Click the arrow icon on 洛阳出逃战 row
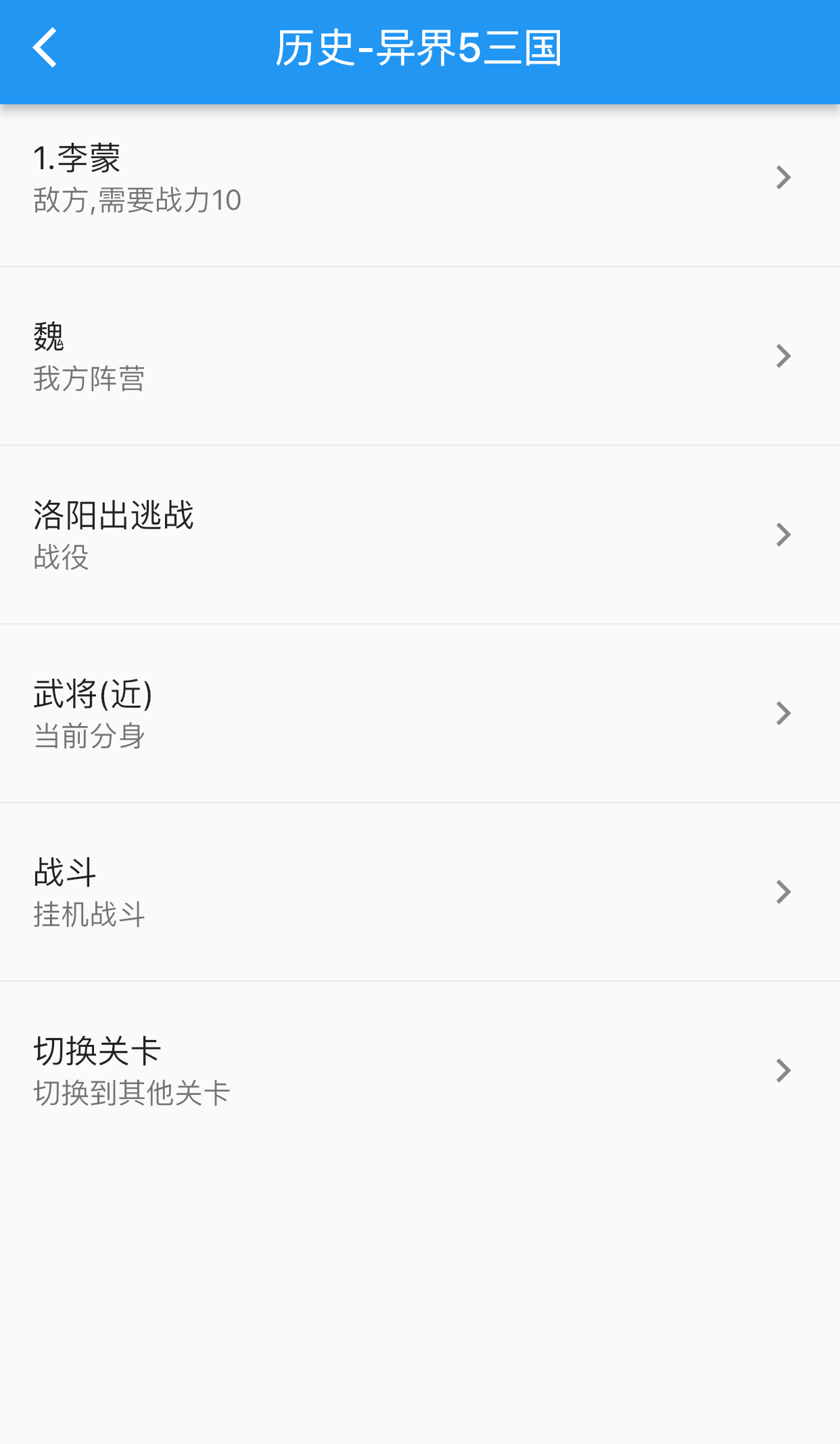Image resolution: width=840 pixels, height=1444 pixels. [783, 534]
